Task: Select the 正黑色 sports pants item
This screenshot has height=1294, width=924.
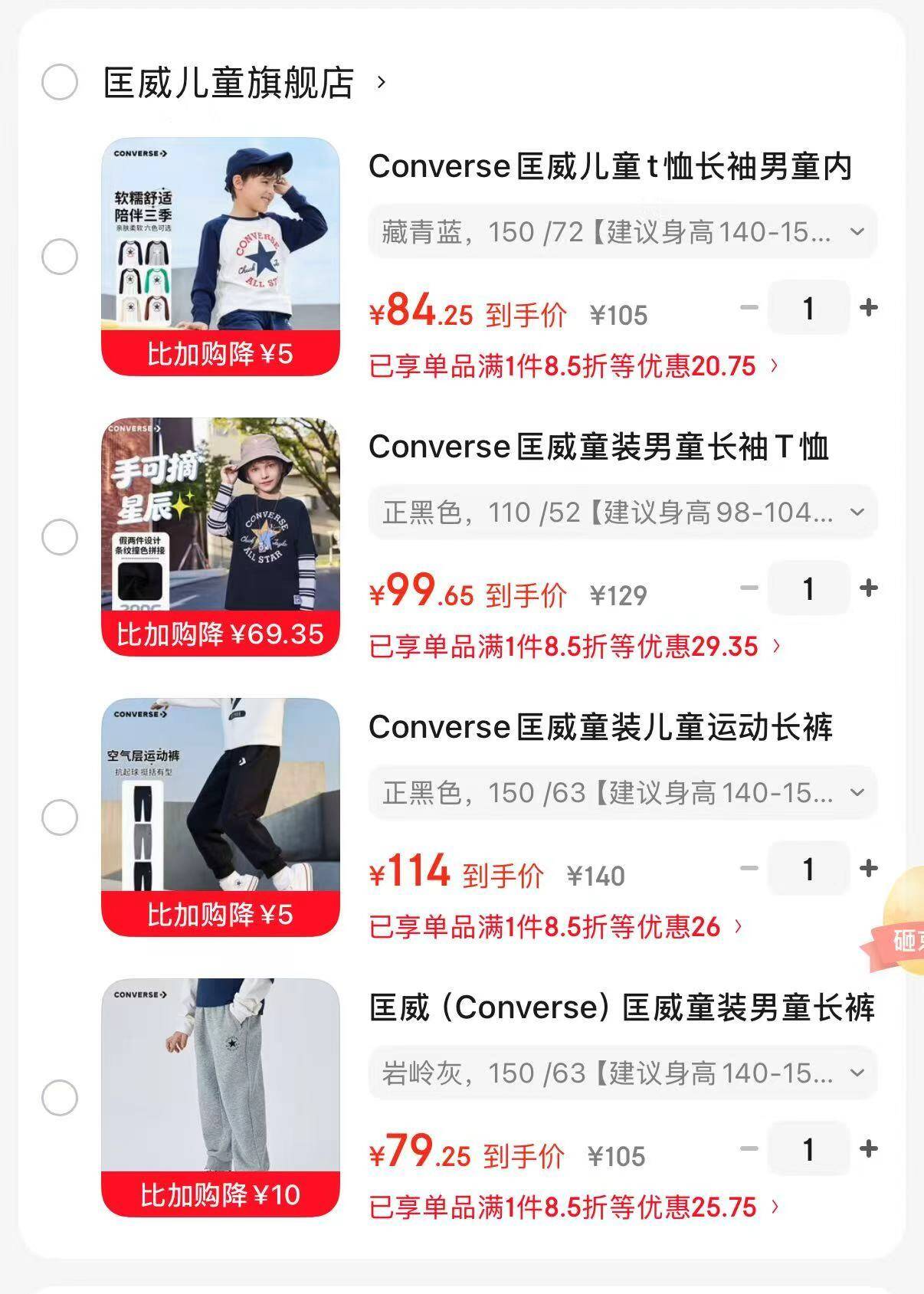Action: click(60, 817)
